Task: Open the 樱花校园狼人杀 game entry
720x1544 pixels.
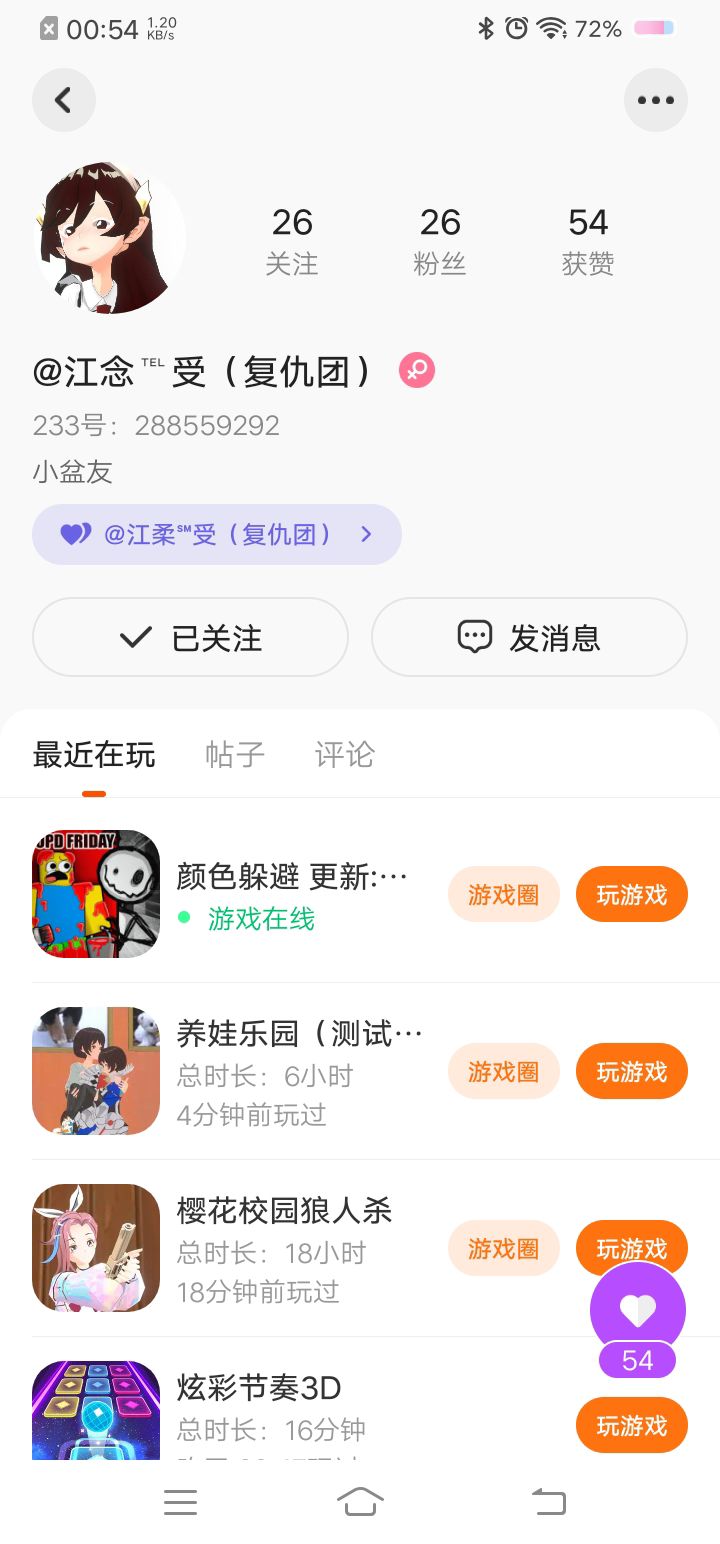Action: 284,1211
